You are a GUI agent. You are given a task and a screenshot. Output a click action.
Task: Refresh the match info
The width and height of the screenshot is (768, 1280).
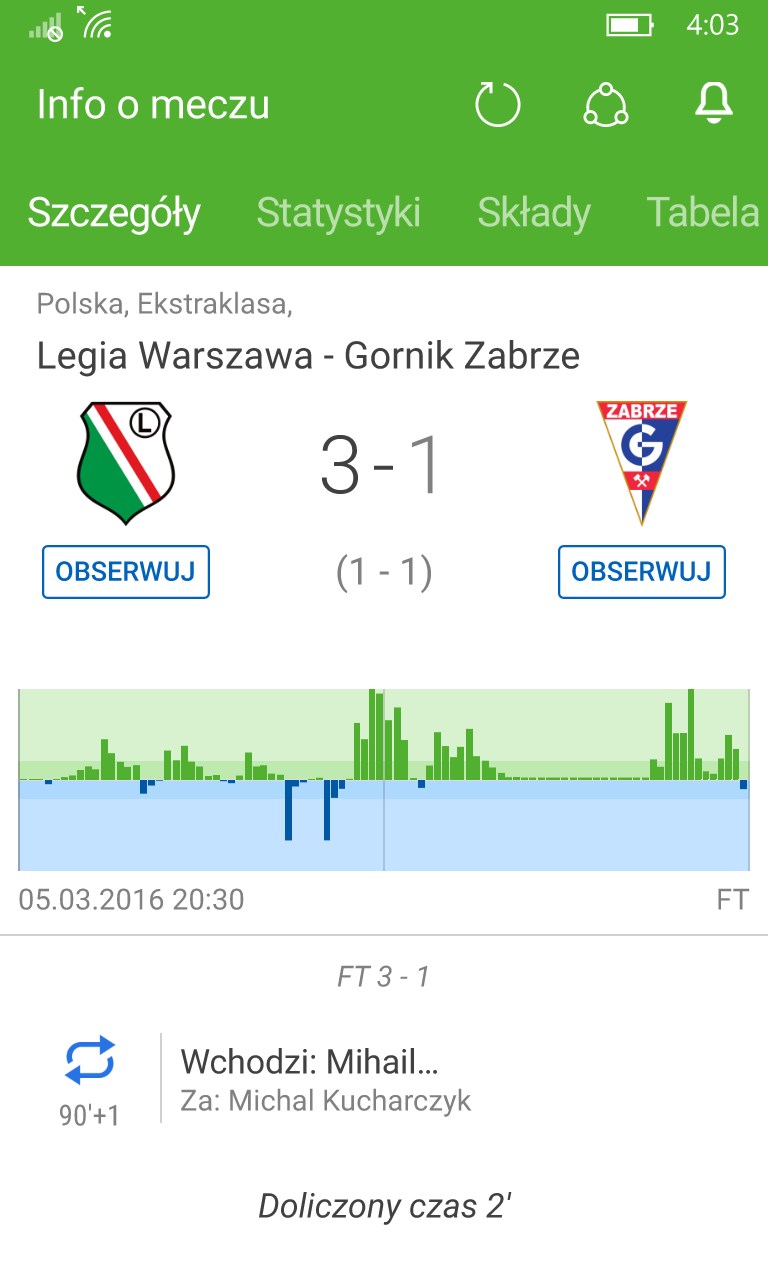pos(498,104)
